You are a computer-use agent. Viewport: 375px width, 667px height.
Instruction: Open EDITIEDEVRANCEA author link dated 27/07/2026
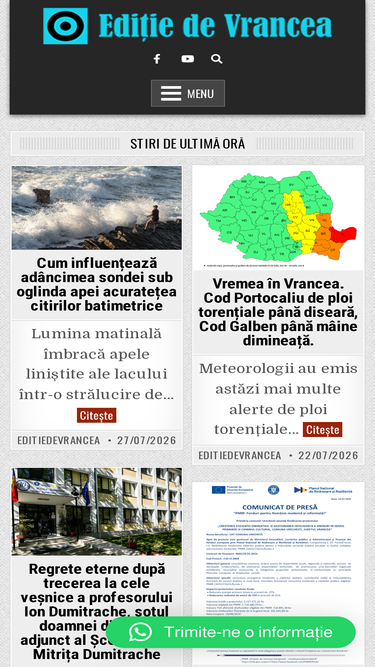click(x=59, y=440)
